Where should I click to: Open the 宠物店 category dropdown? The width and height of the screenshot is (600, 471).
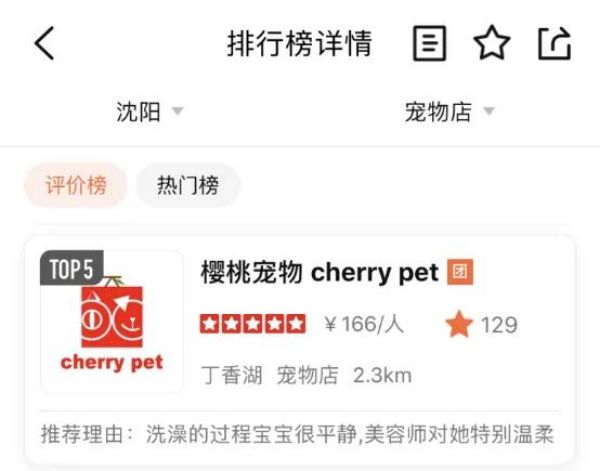[449, 112]
